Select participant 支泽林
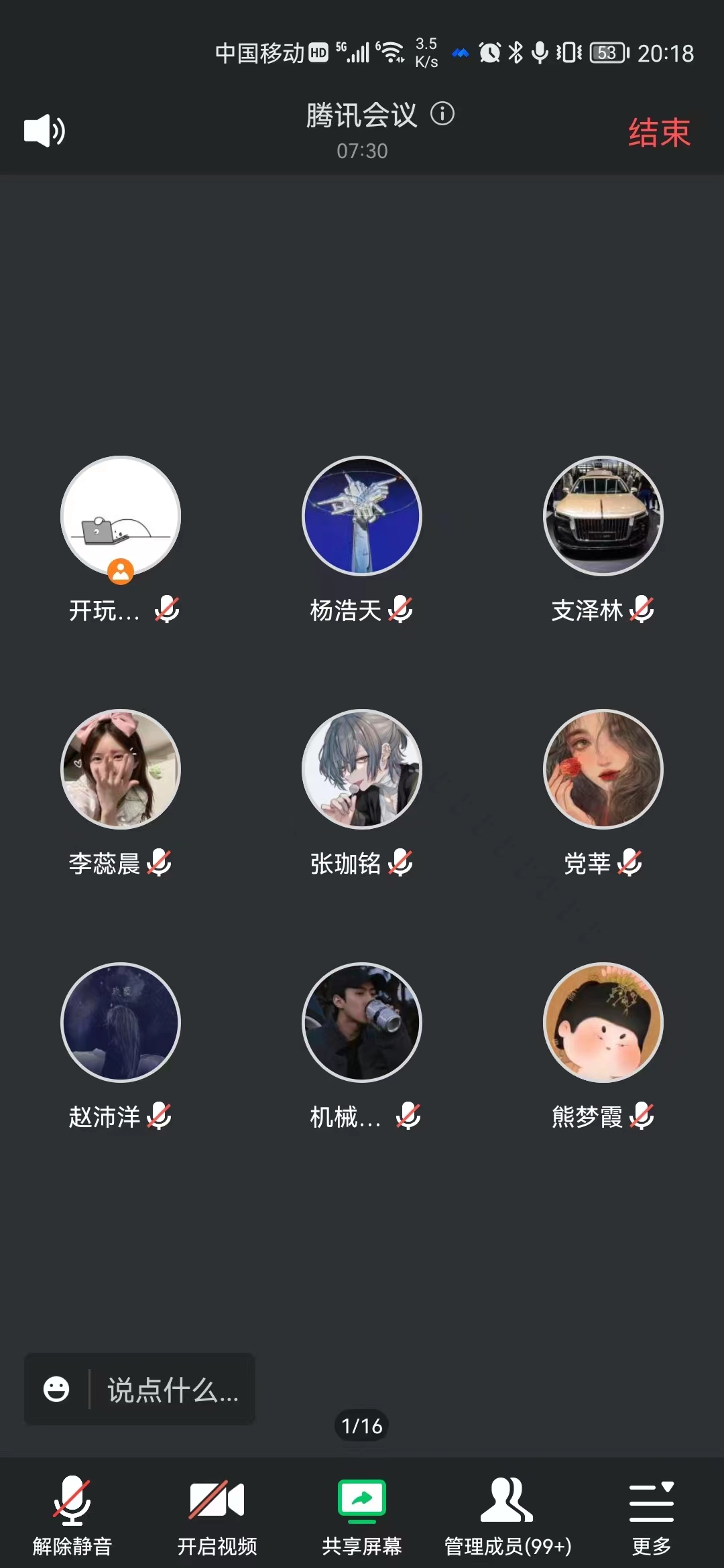Viewport: 724px width, 1568px height. 603,516
